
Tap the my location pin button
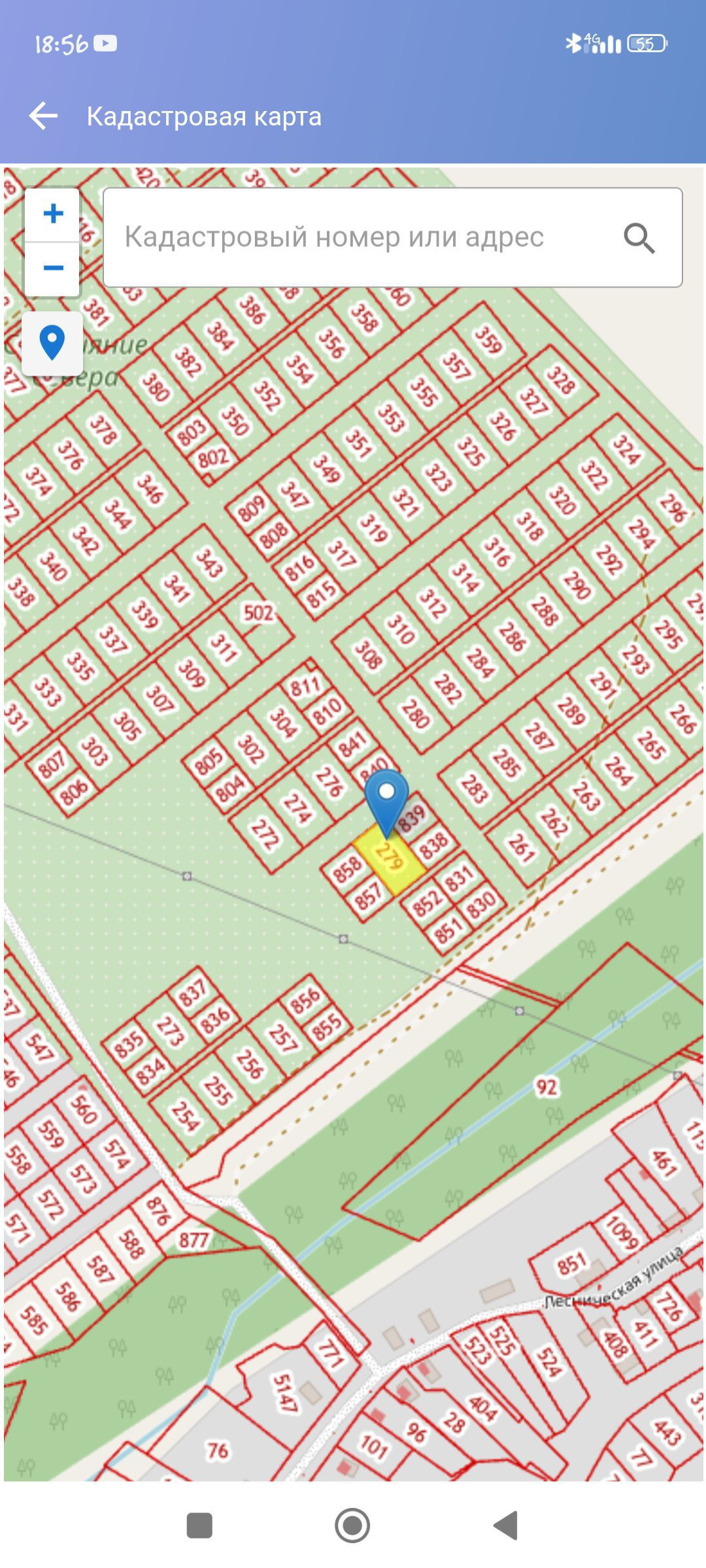[52, 343]
